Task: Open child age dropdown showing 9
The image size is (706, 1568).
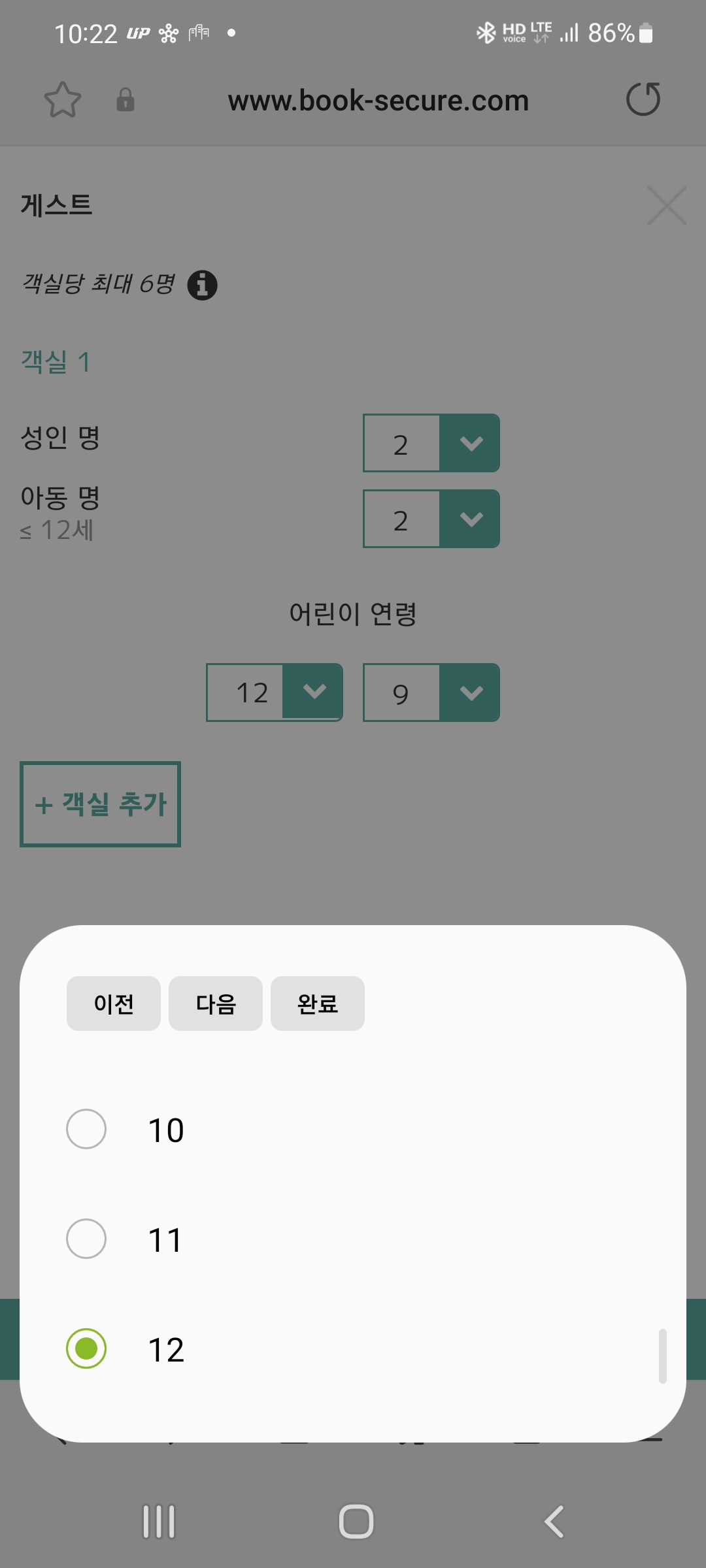Action: [x=431, y=693]
